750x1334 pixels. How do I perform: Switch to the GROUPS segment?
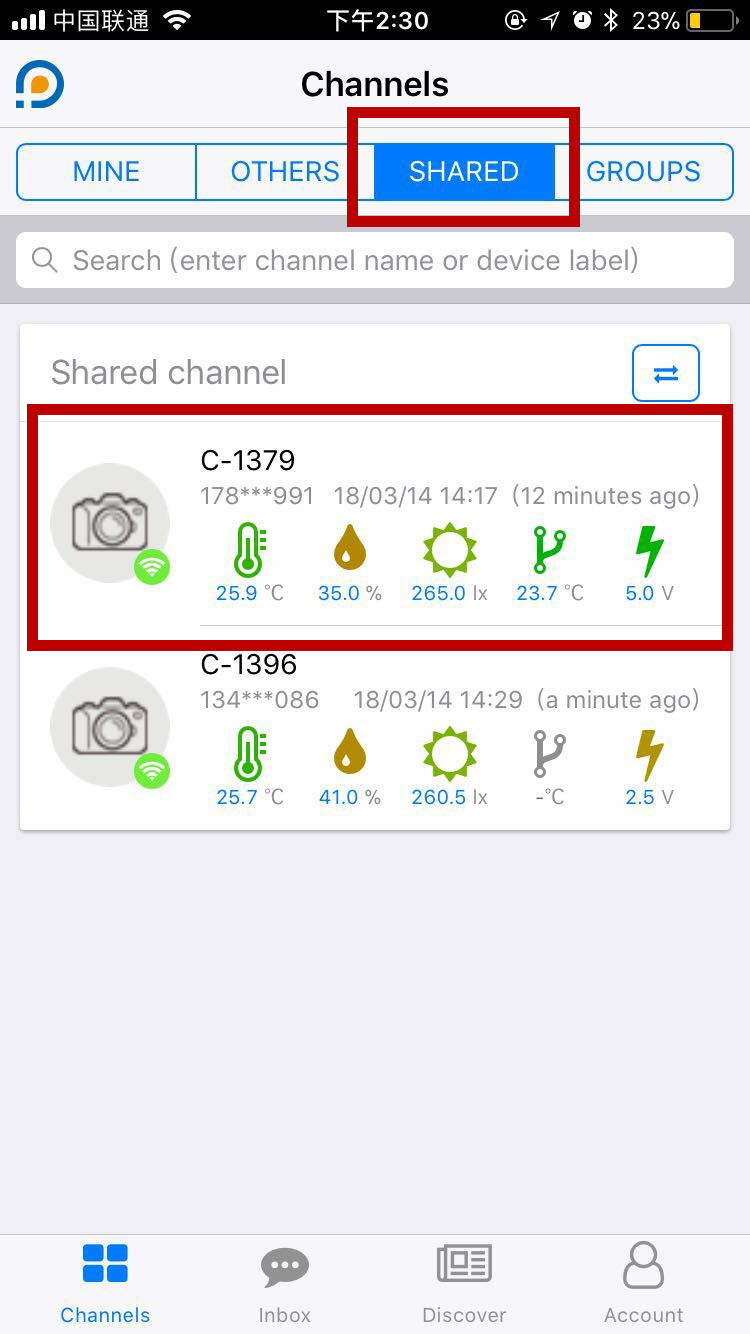(643, 171)
